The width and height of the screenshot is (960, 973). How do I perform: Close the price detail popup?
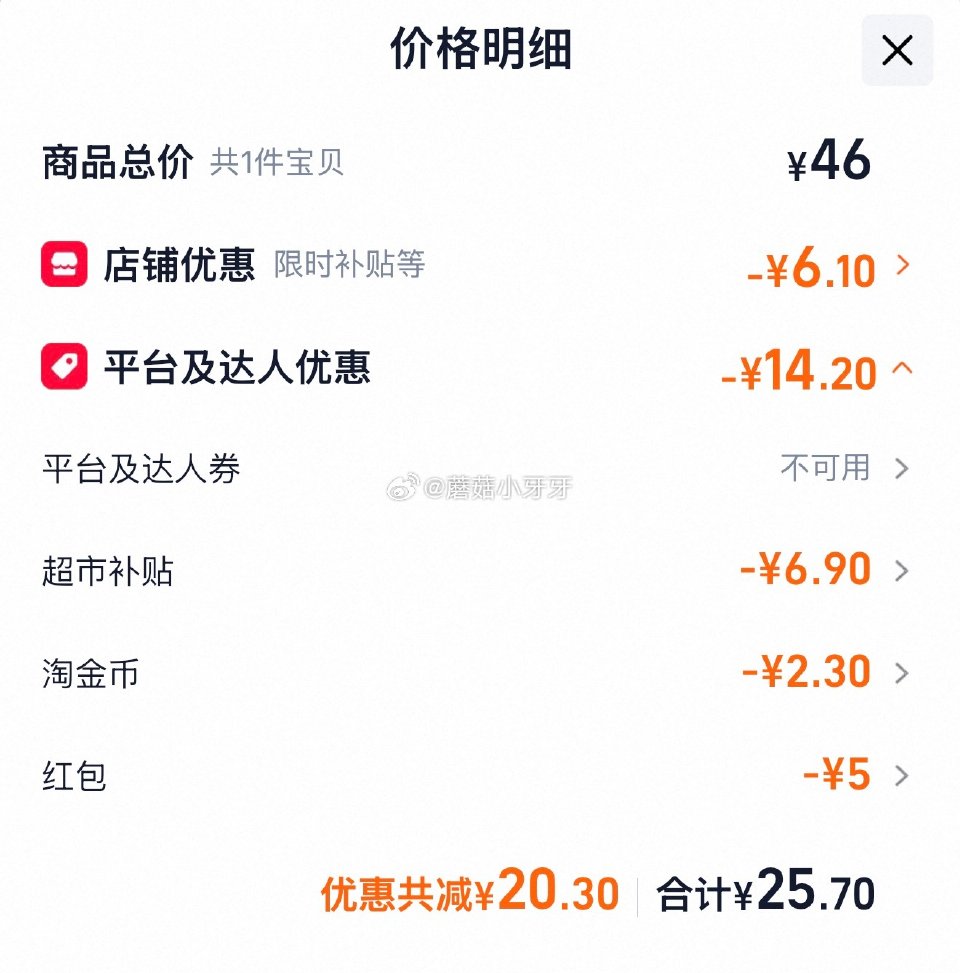click(x=897, y=50)
